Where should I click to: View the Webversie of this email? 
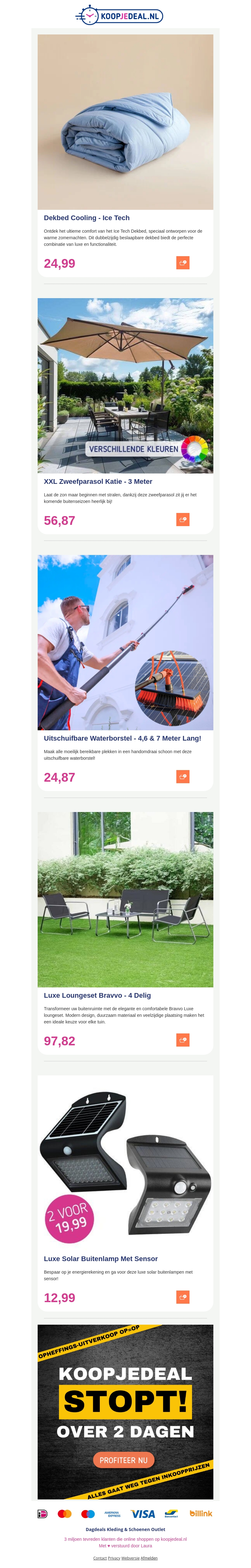pos(131,1558)
